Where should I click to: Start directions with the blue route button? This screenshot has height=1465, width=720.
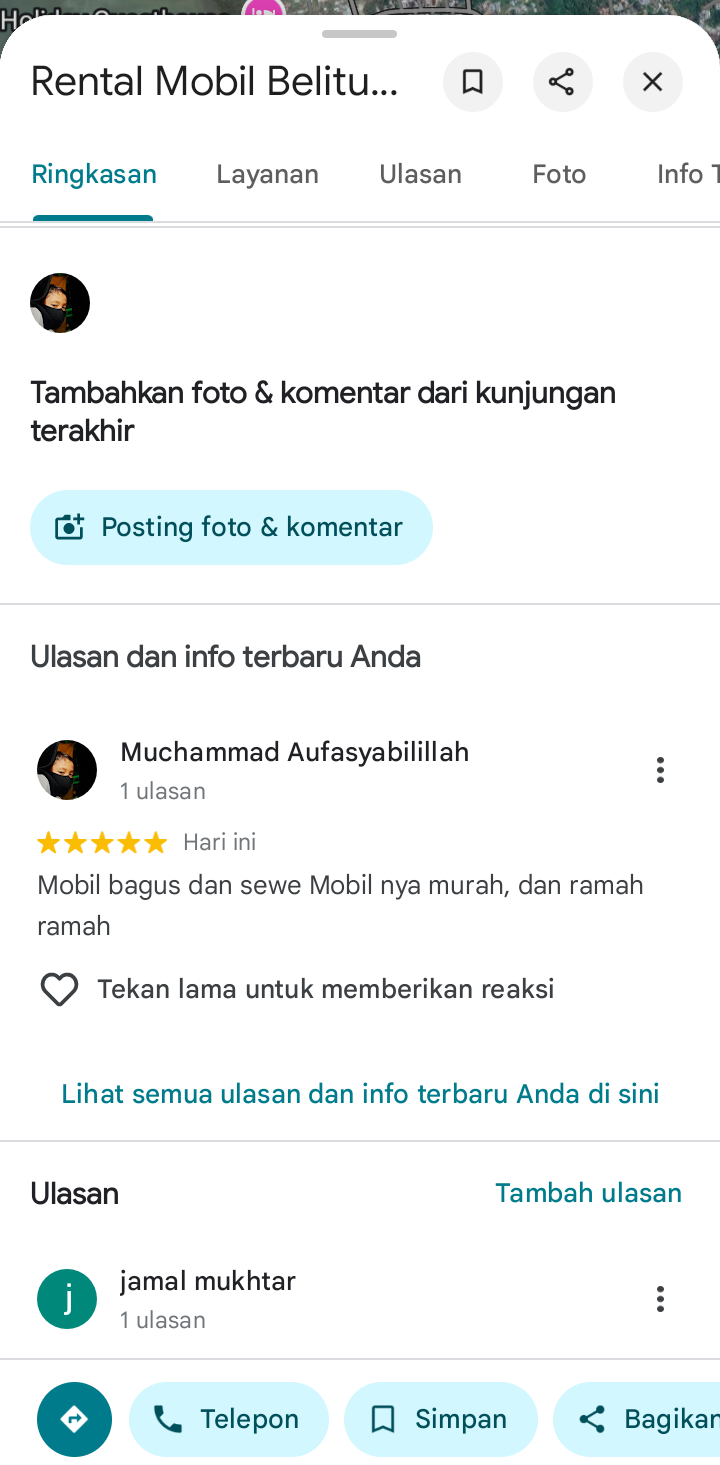(x=75, y=1419)
